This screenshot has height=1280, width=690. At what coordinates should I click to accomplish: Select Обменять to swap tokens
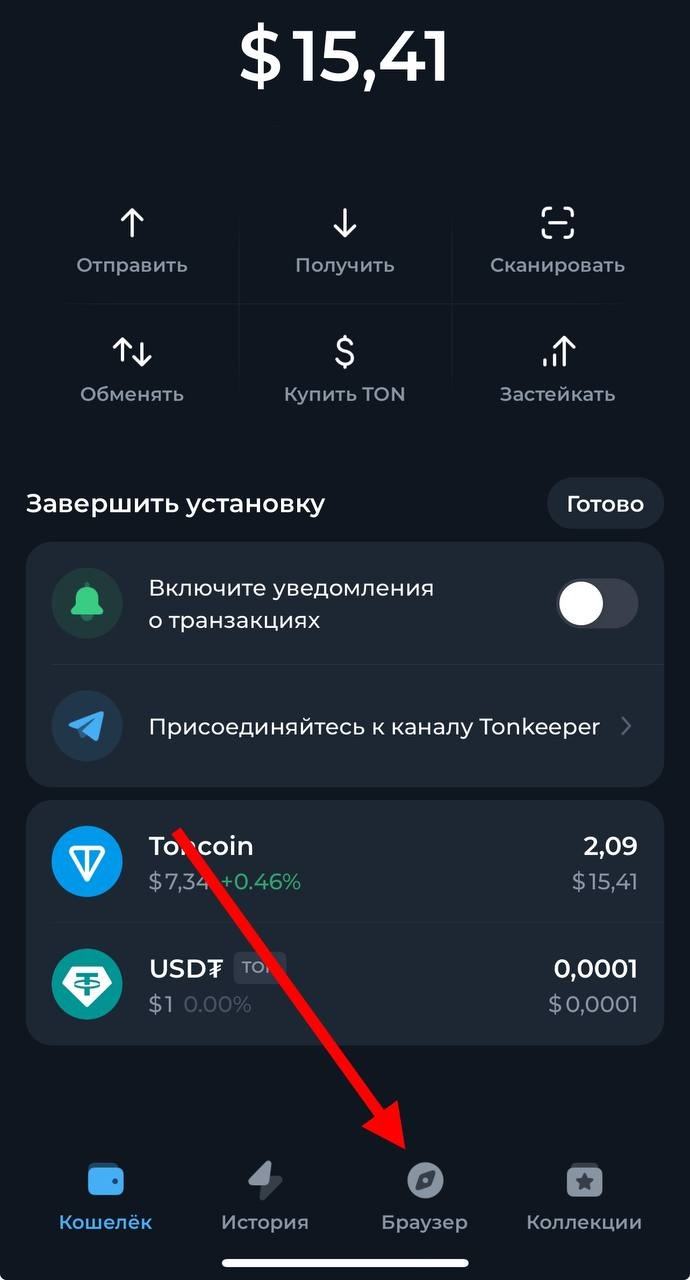click(x=132, y=370)
